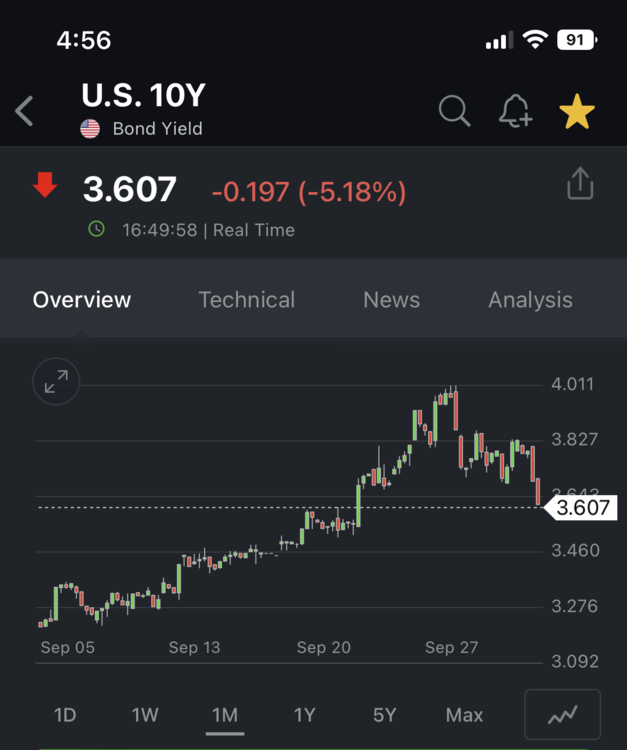
Task: Select the 1W chart range
Action: coord(145,715)
